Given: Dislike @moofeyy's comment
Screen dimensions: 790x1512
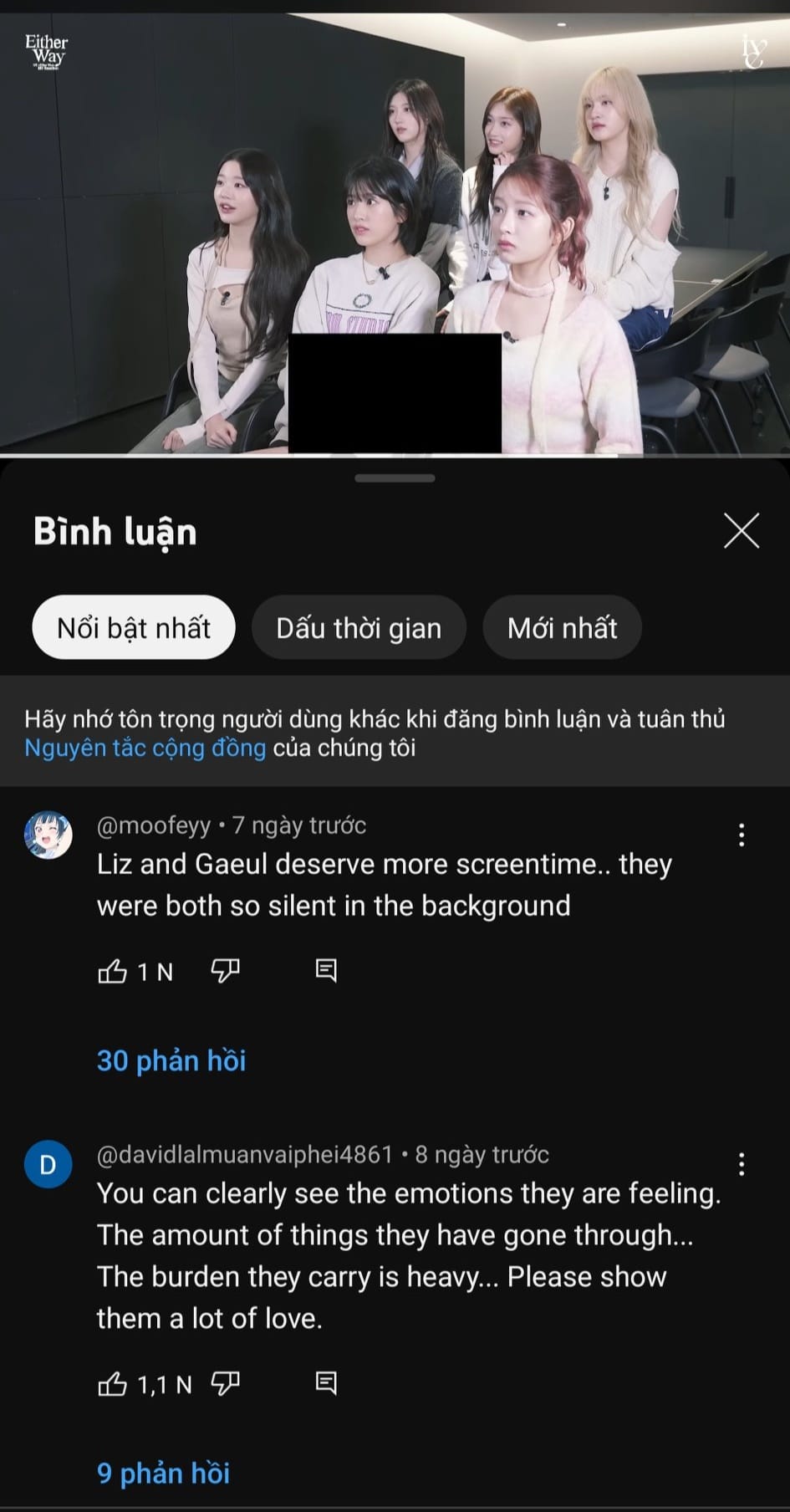Looking at the screenshot, I should tap(225, 971).
